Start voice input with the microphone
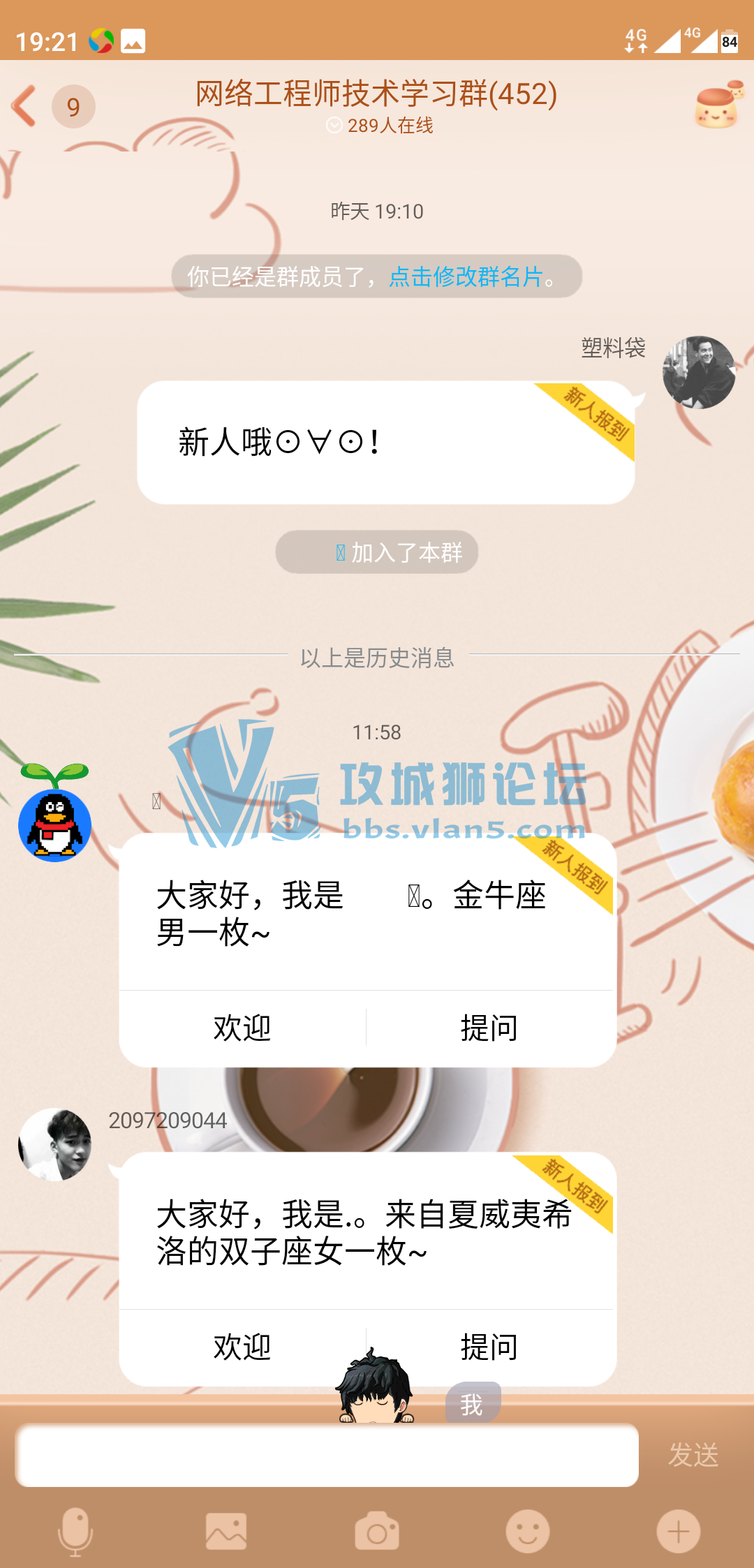 (x=75, y=1532)
